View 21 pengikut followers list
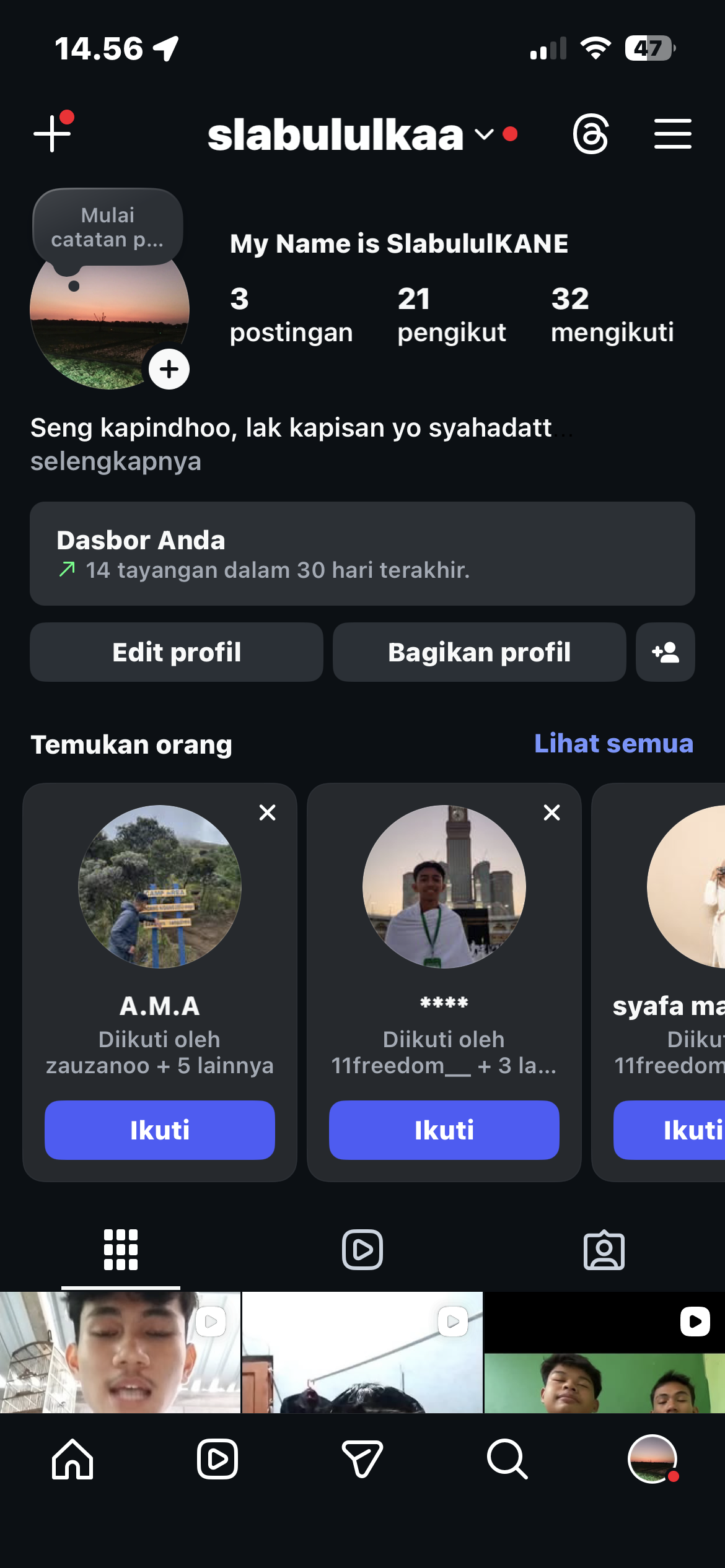Viewport: 725px width, 1568px height. (x=451, y=315)
